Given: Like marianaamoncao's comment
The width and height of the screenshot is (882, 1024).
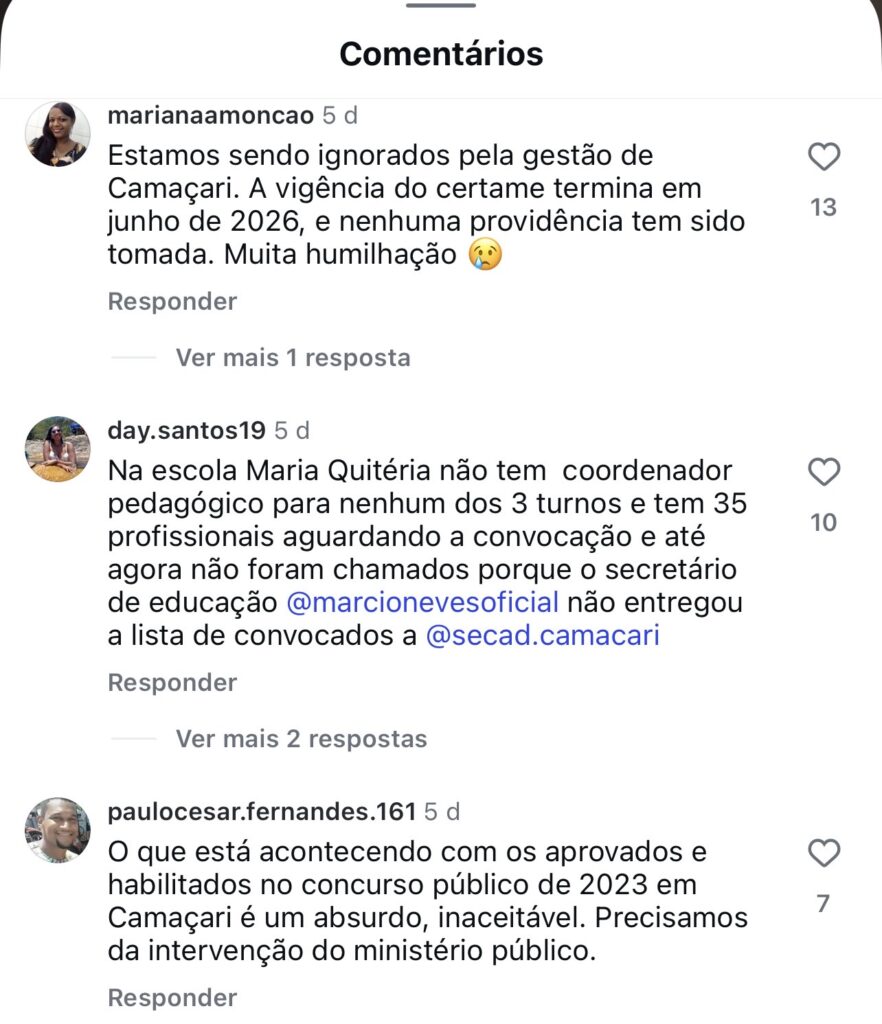Looking at the screenshot, I should [x=823, y=157].
